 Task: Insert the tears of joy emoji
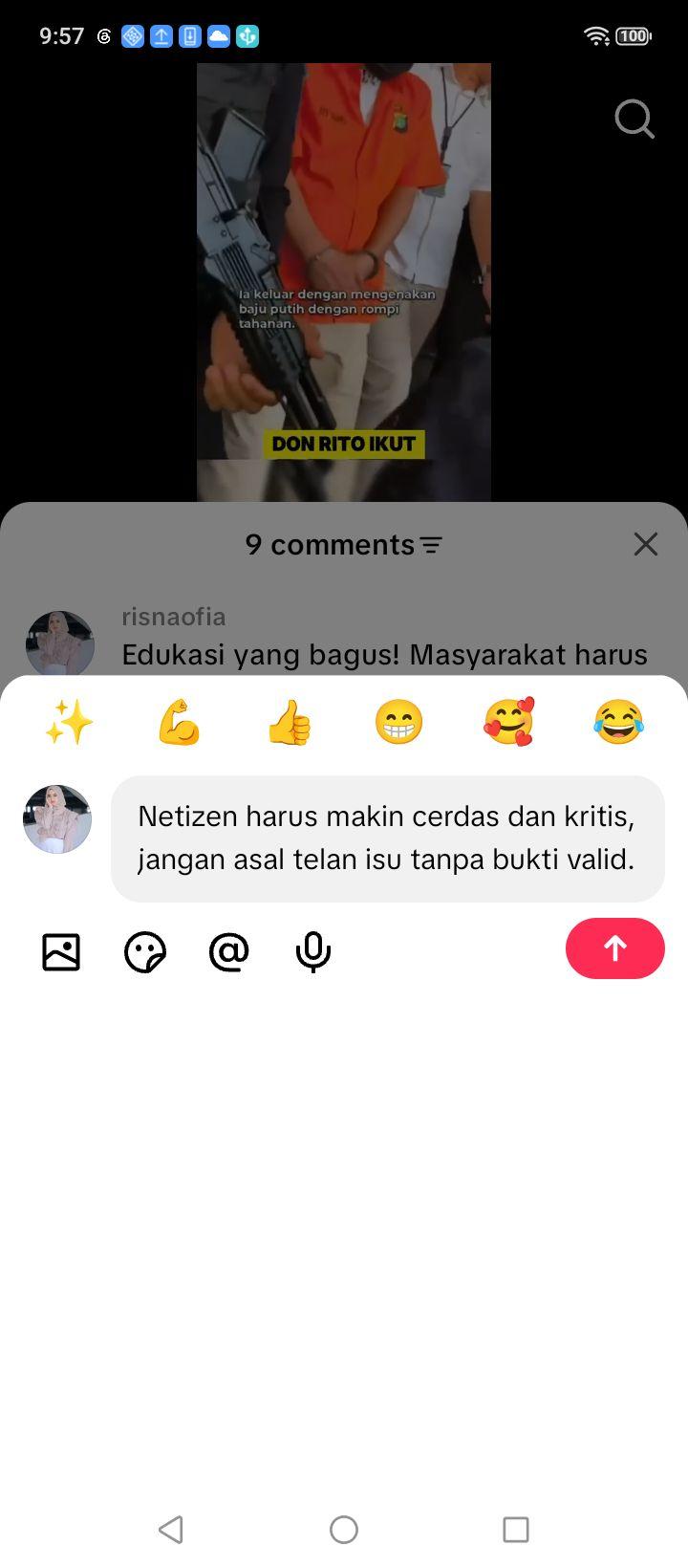[x=618, y=722]
